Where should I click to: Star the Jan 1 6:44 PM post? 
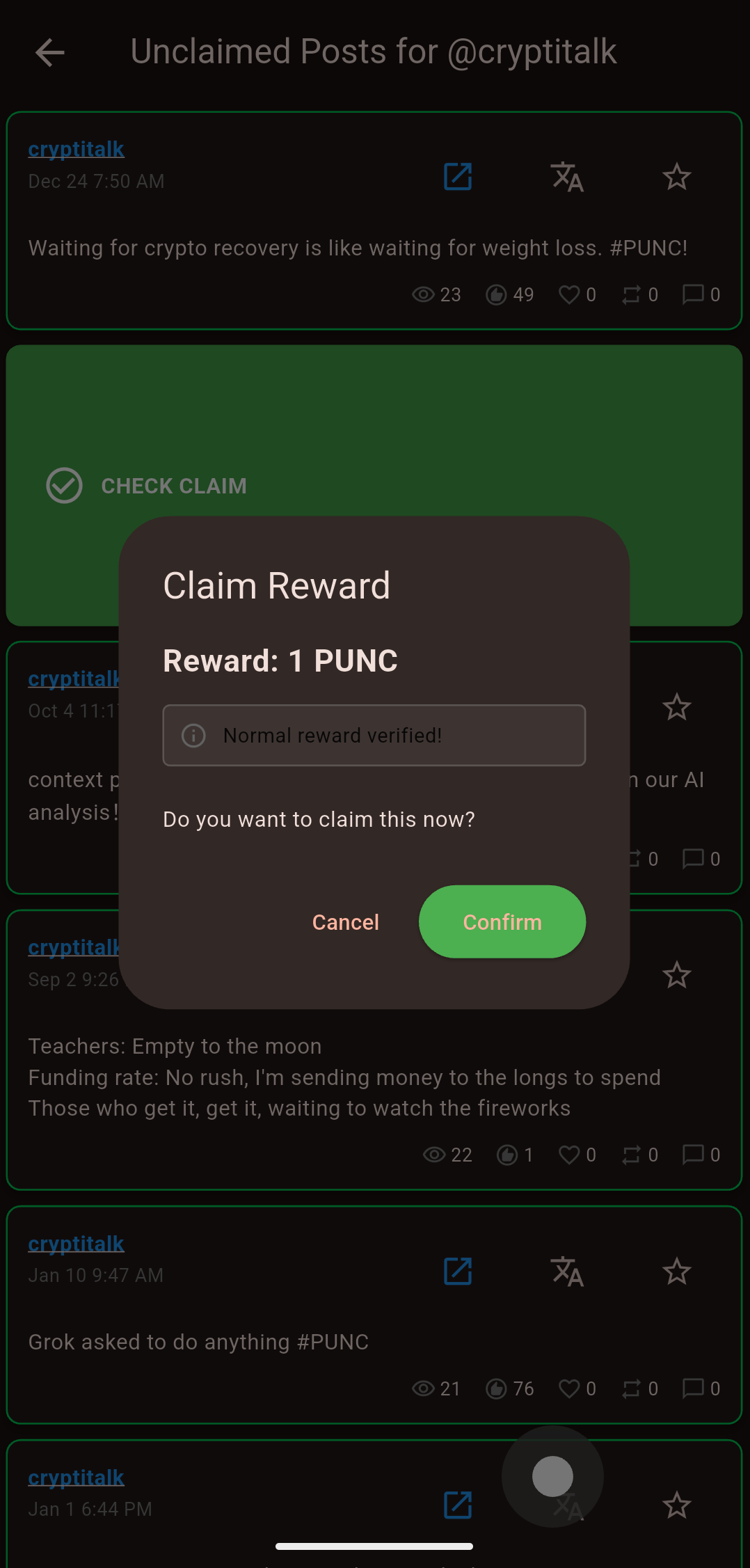(676, 1505)
